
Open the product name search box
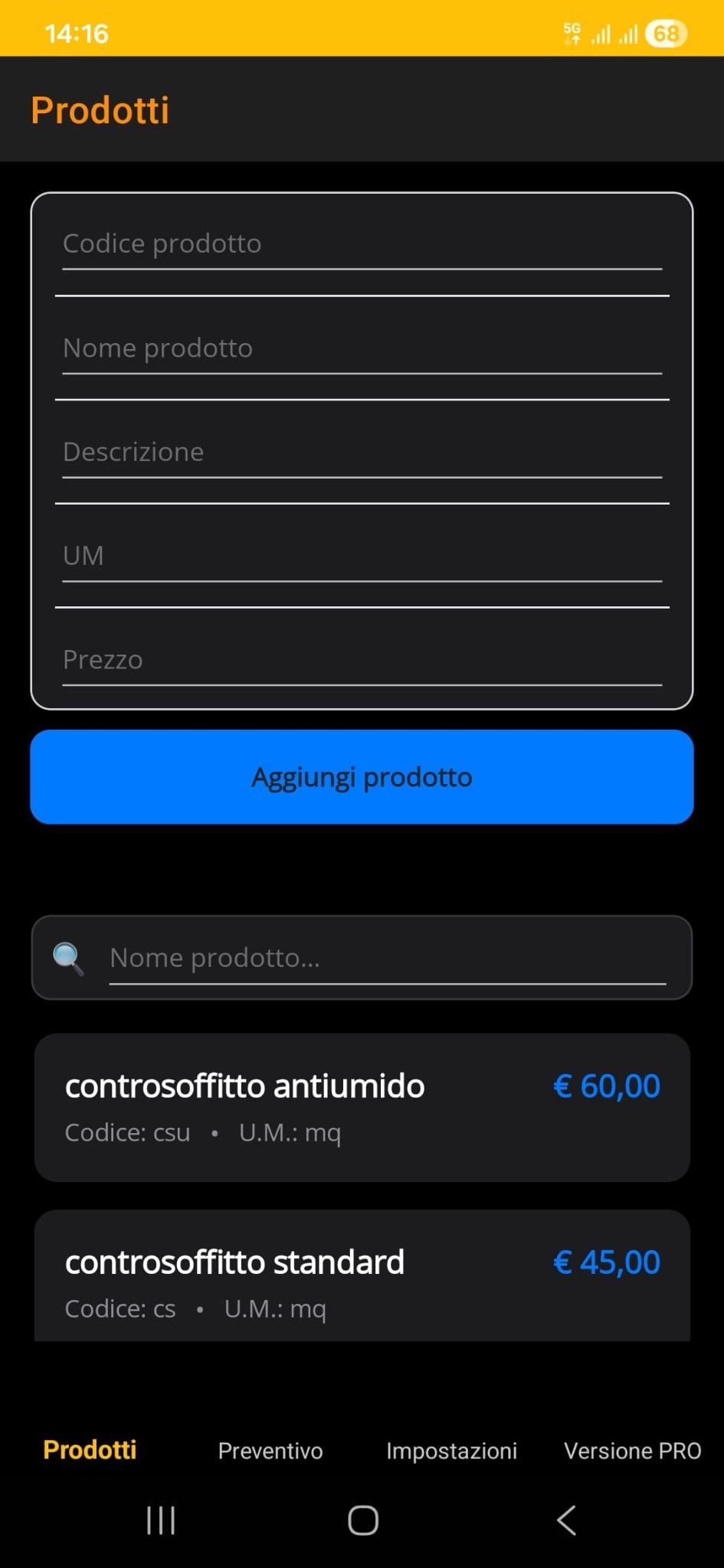click(387, 958)
